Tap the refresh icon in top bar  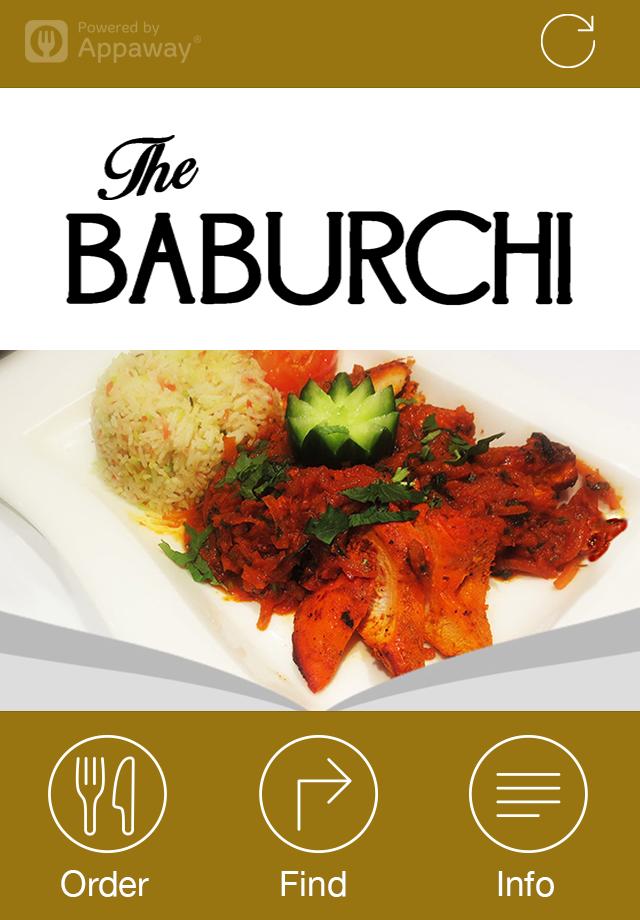tap(567, 42)
